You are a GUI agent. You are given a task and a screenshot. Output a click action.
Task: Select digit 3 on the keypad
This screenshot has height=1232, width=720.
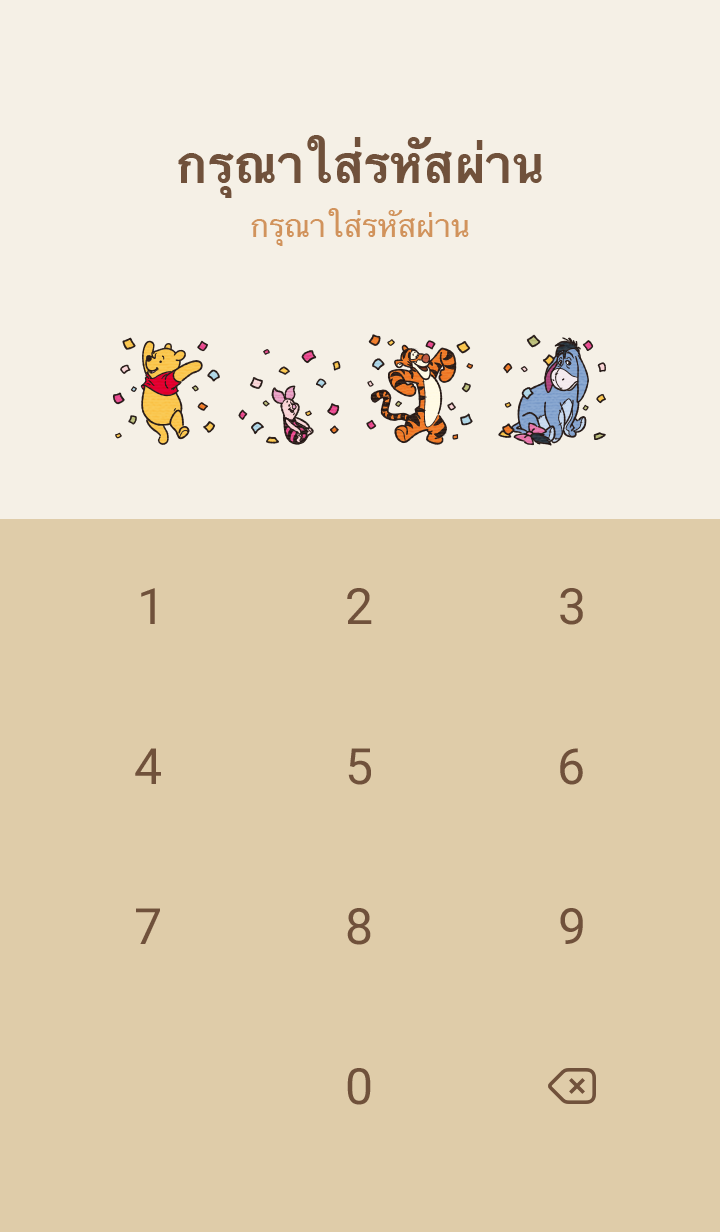coord(571,607)
